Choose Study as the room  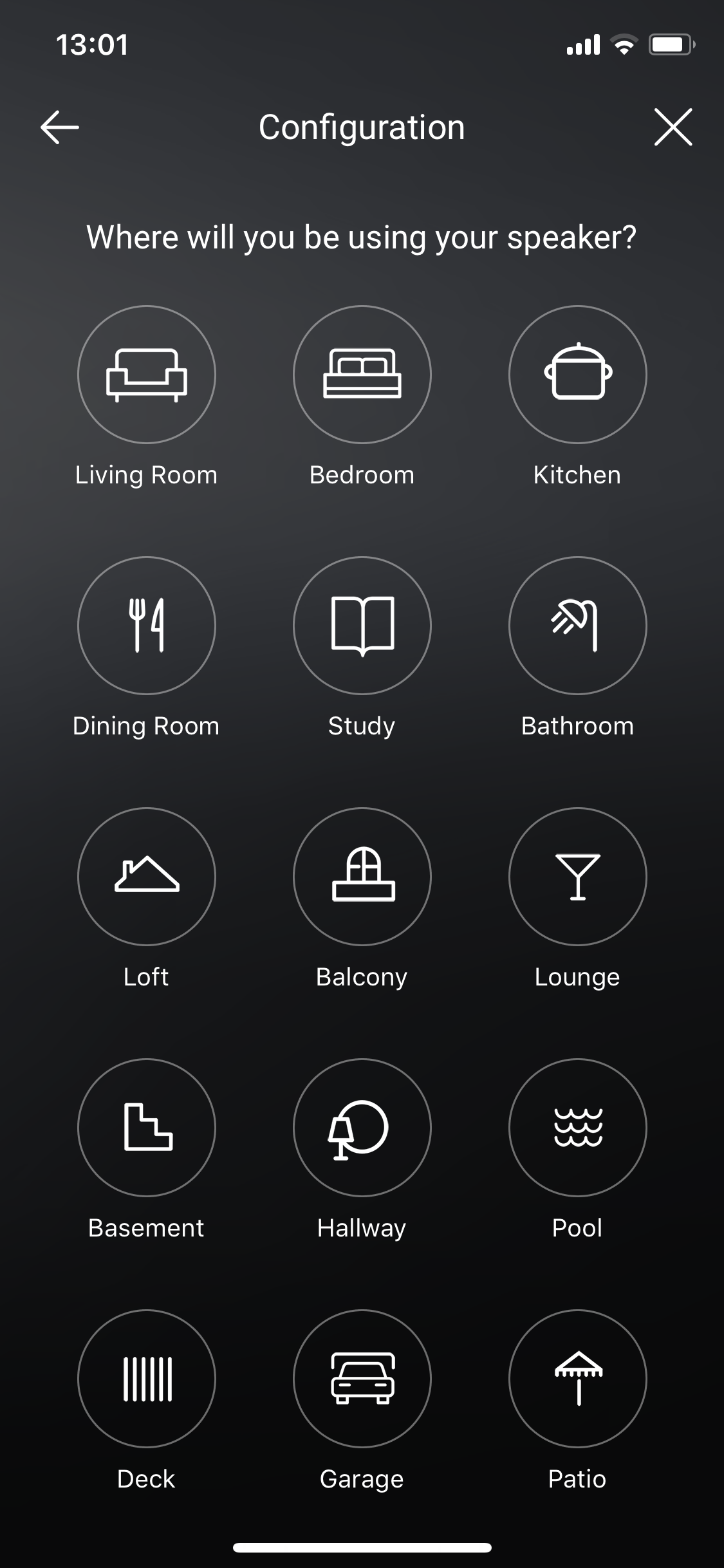(x=362, y=626)
